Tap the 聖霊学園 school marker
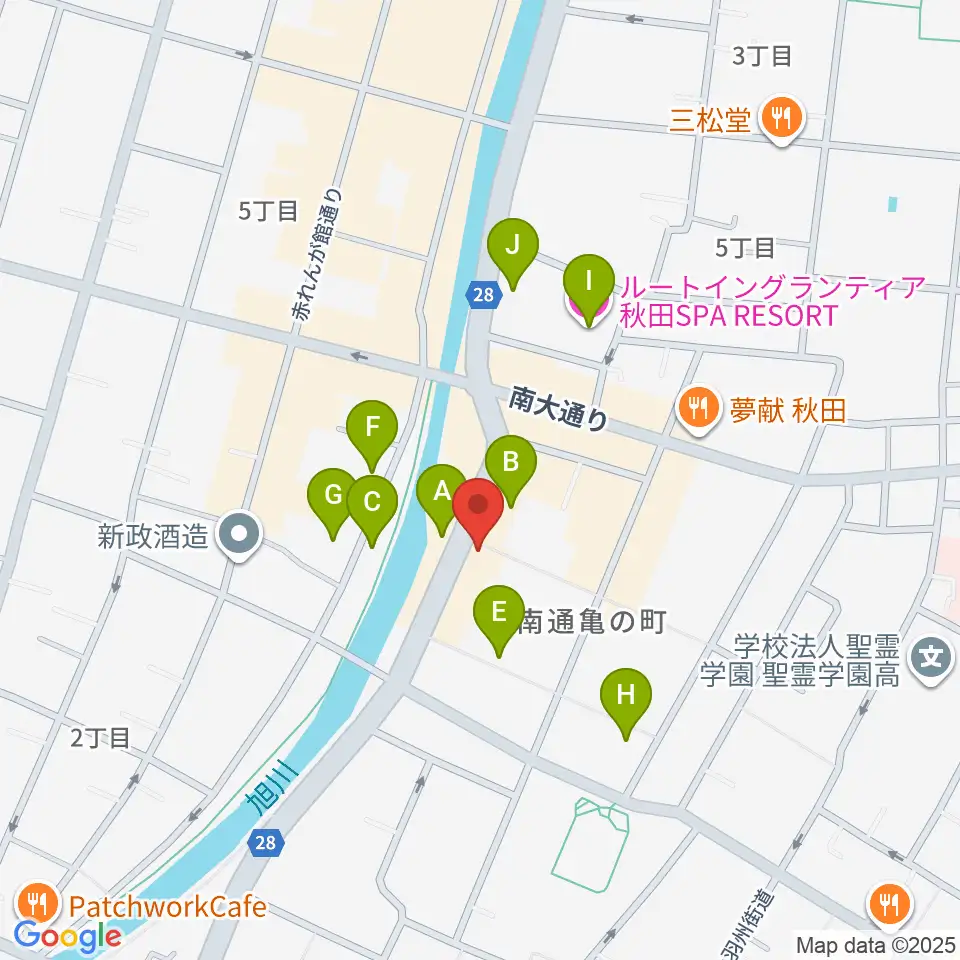The height and width of the screenshot is (960, 960). tap(931, 660)
